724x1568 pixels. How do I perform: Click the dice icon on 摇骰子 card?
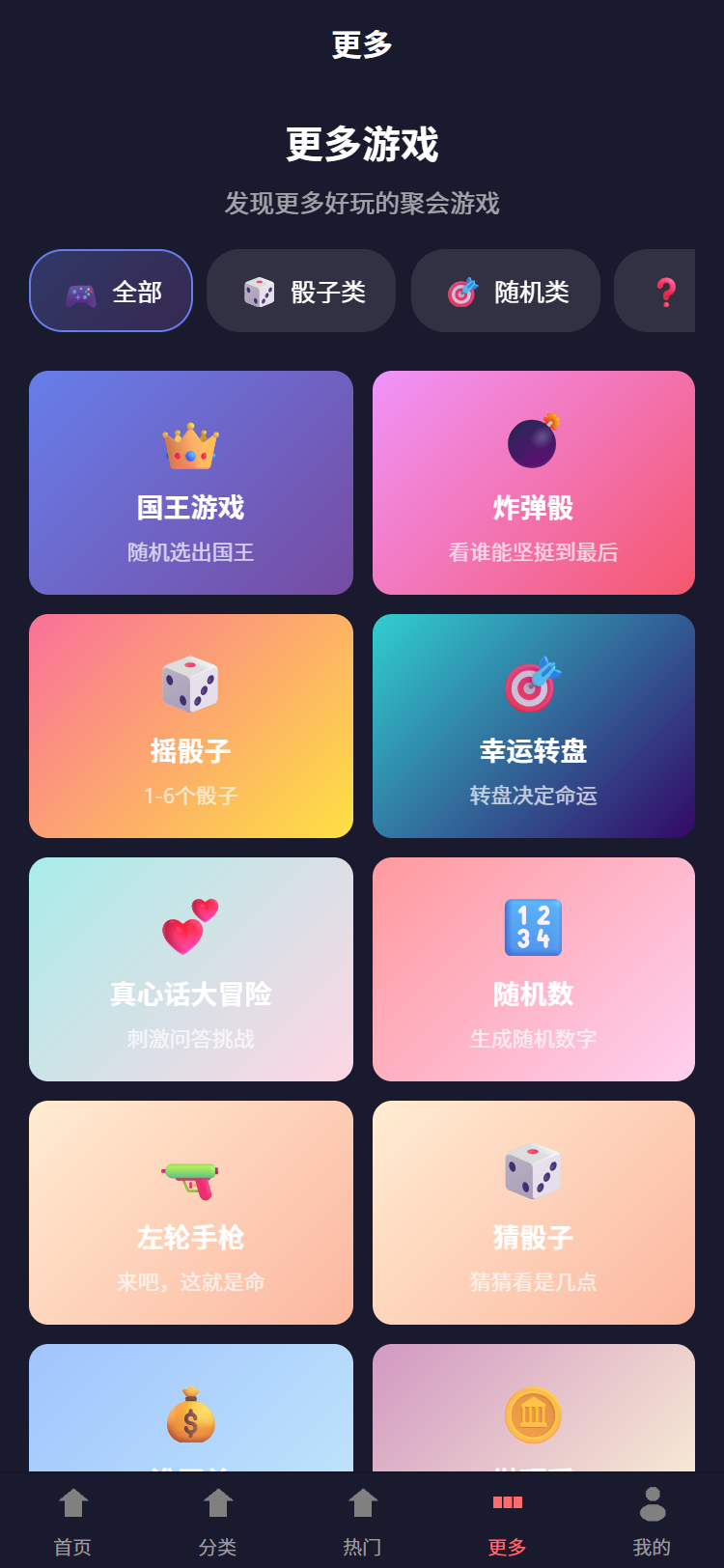190,686
